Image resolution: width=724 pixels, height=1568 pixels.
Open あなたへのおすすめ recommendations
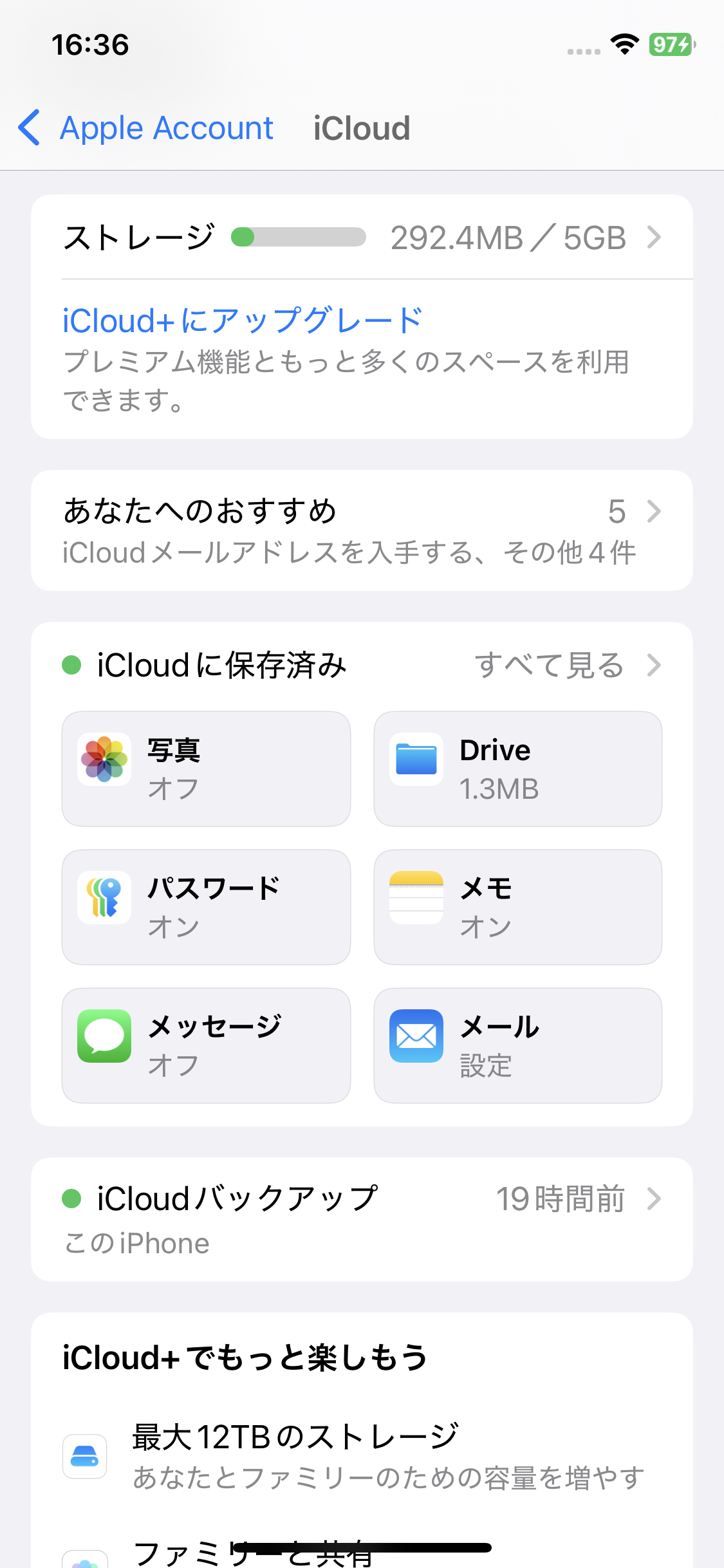362,530
